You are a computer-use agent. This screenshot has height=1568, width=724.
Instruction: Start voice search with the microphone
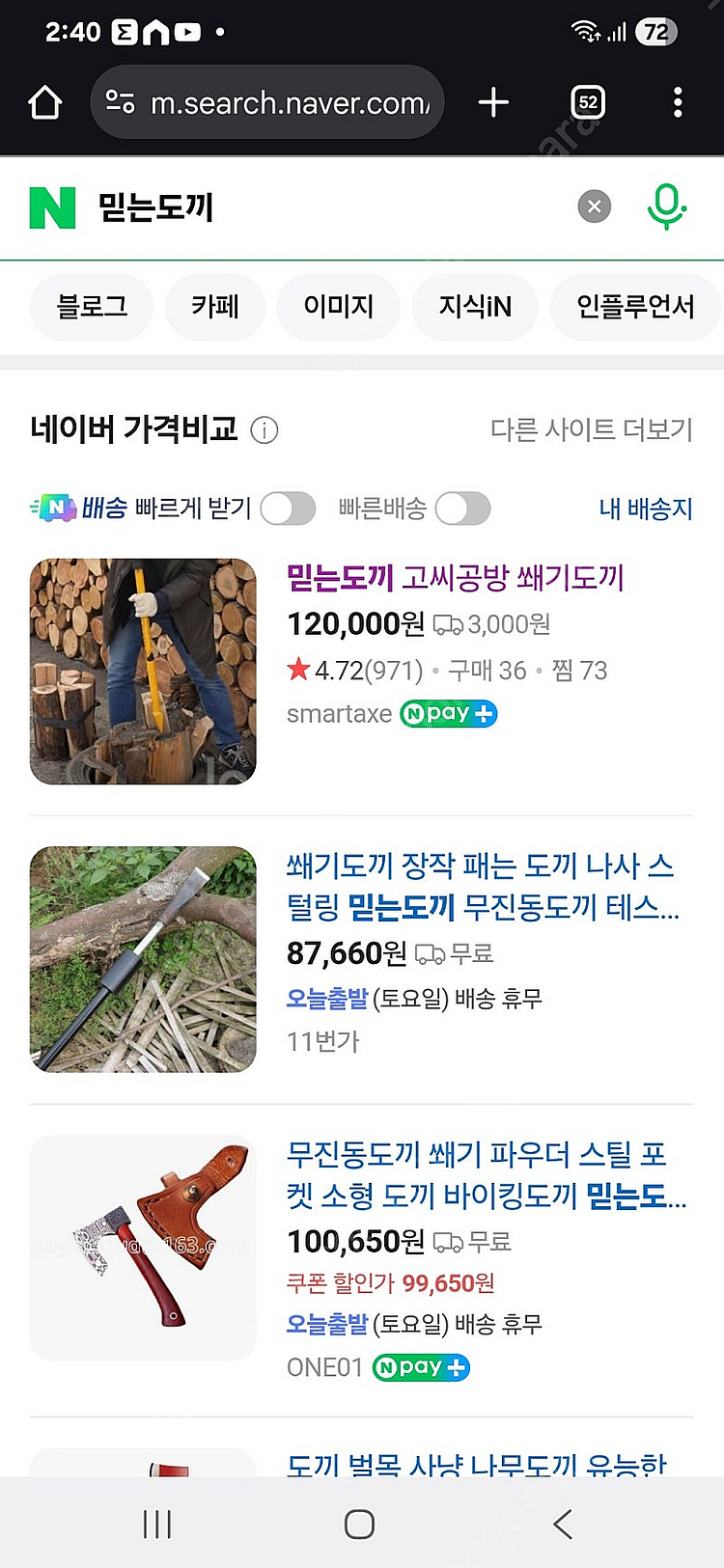[666, 206]
